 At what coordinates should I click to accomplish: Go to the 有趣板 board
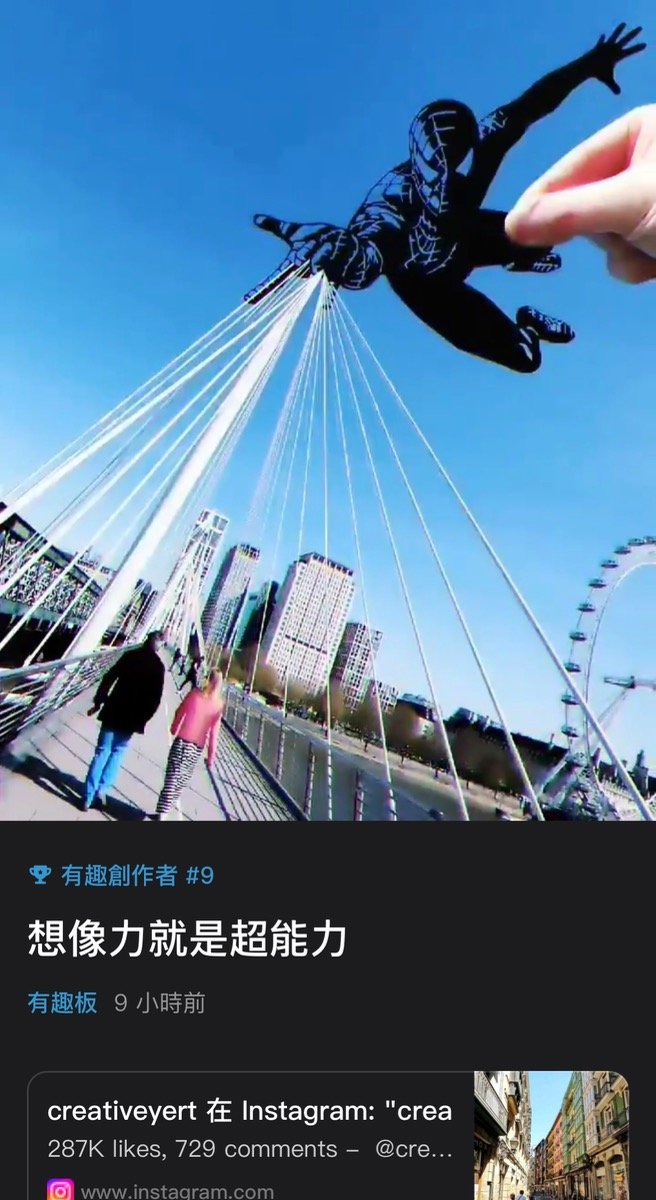point(62,1003)
